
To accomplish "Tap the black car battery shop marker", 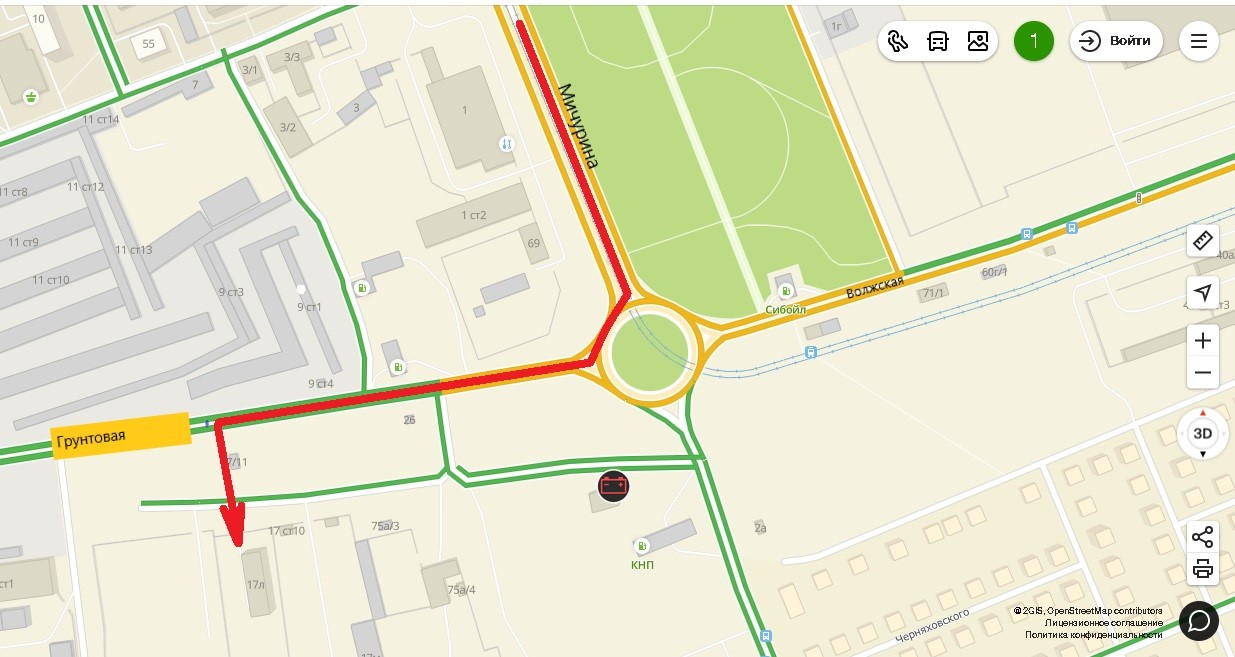I will pyautogui.click(x=614, y=486).
